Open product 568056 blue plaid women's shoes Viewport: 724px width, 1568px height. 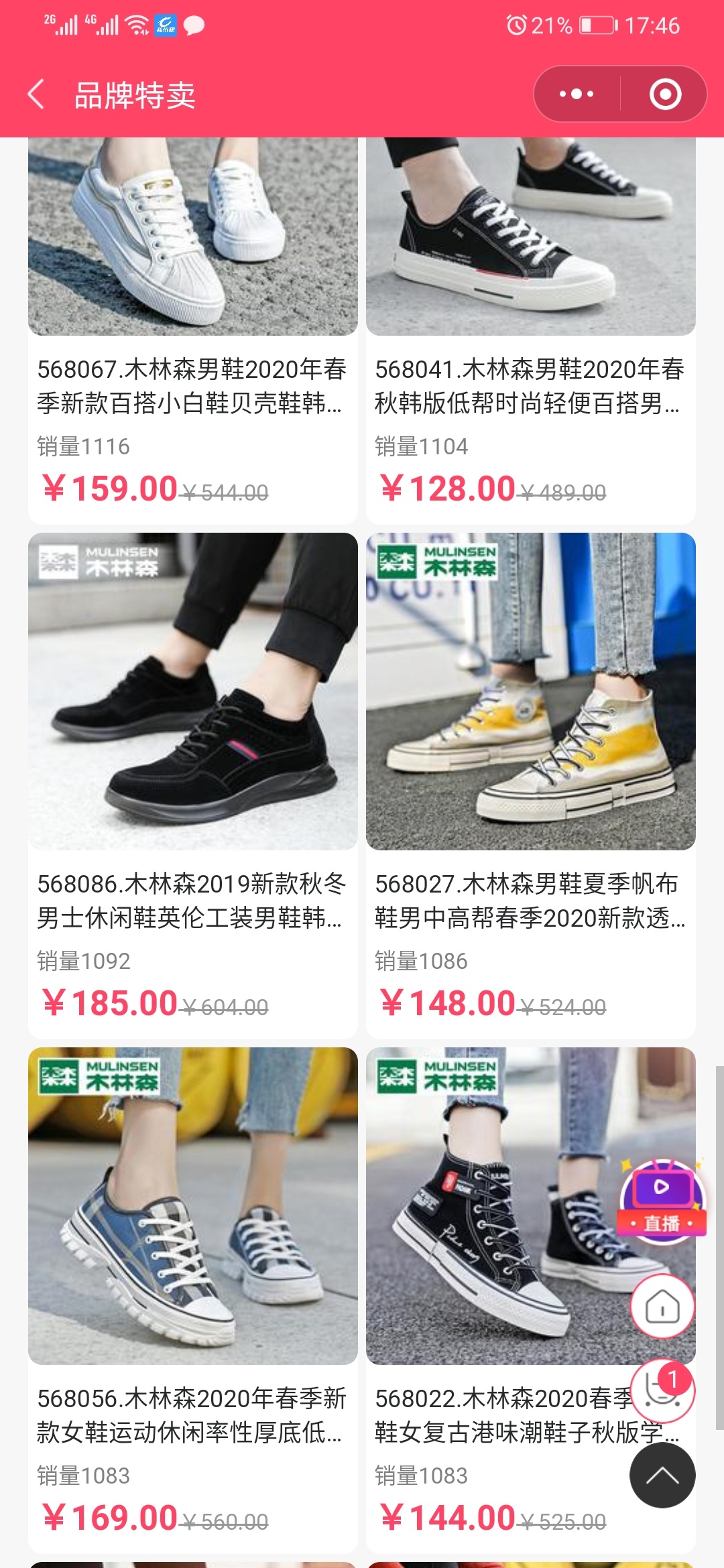[x=192, y=1206]
